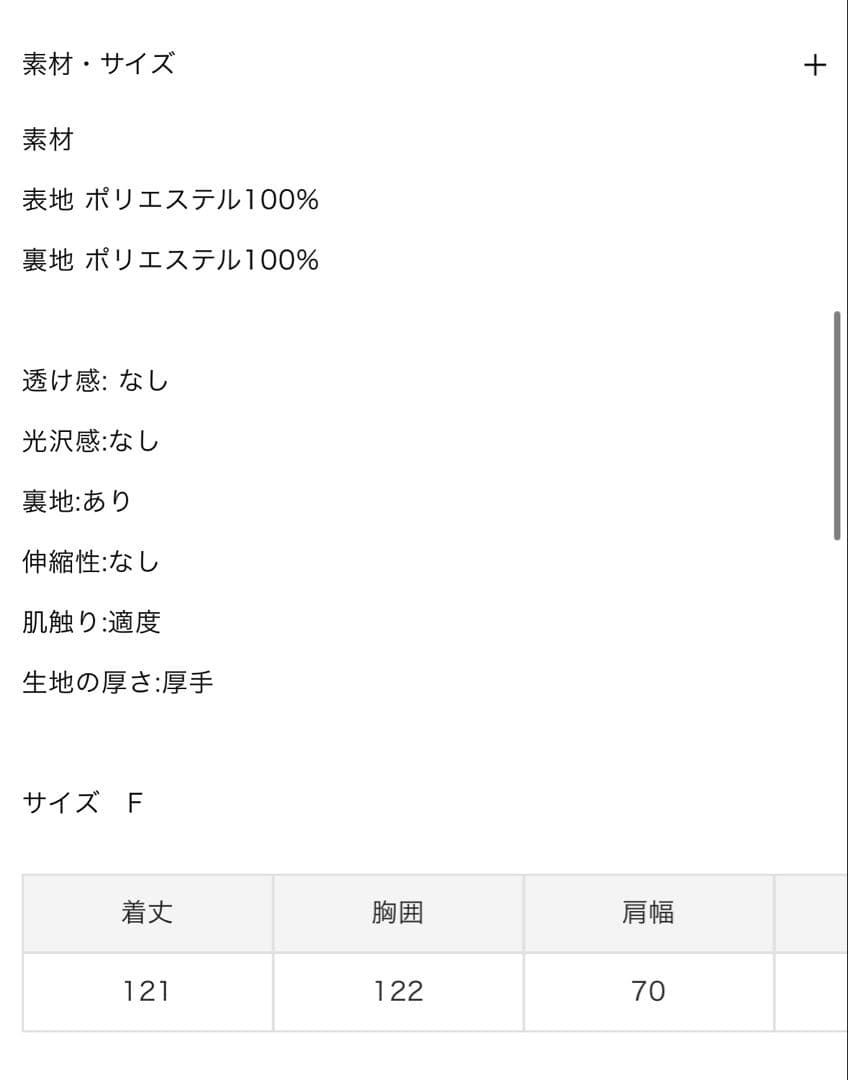
Task: Select the 胸囲 column header
Action: [398, 912]
